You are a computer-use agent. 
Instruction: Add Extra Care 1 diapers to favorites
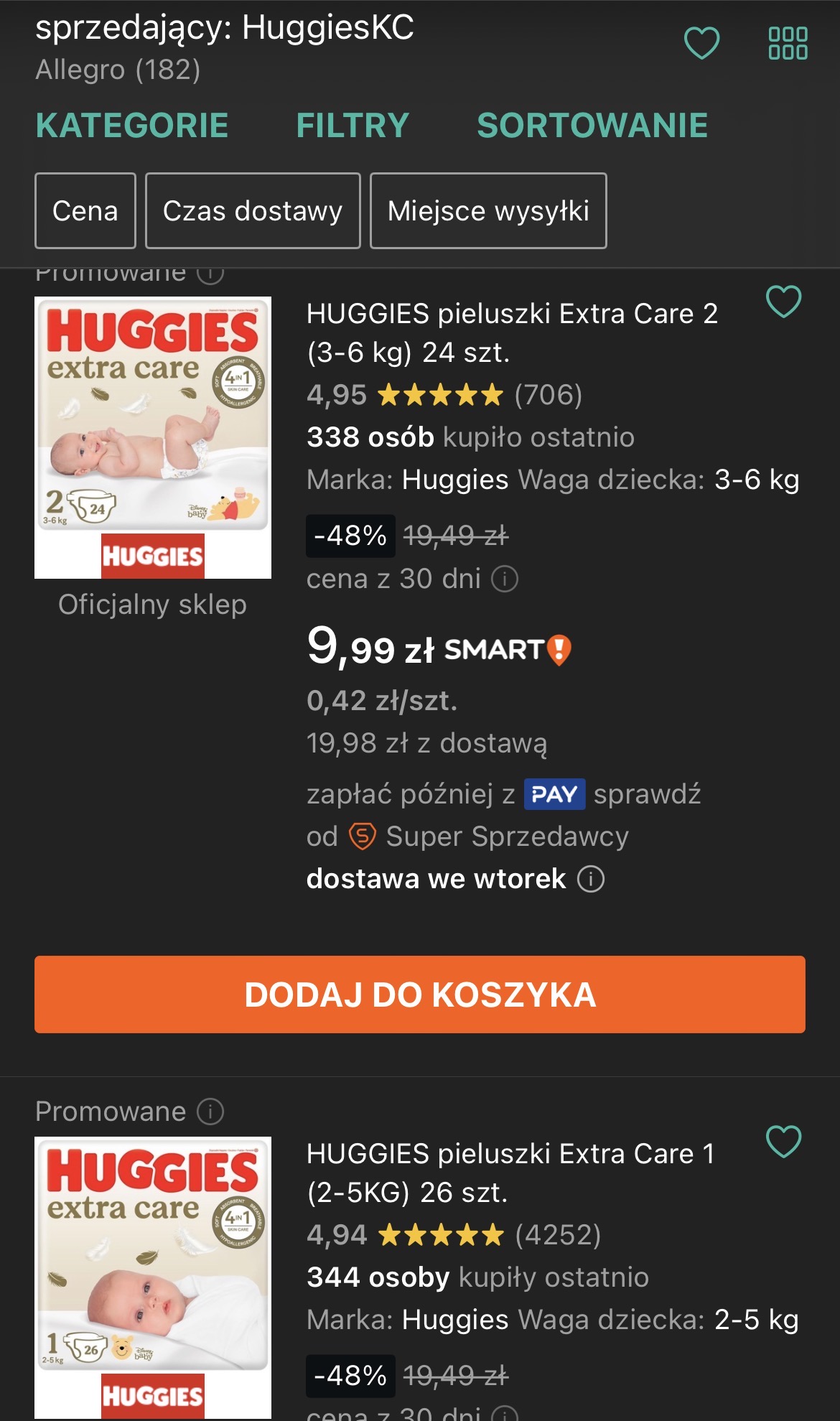tap(783, 1142)
